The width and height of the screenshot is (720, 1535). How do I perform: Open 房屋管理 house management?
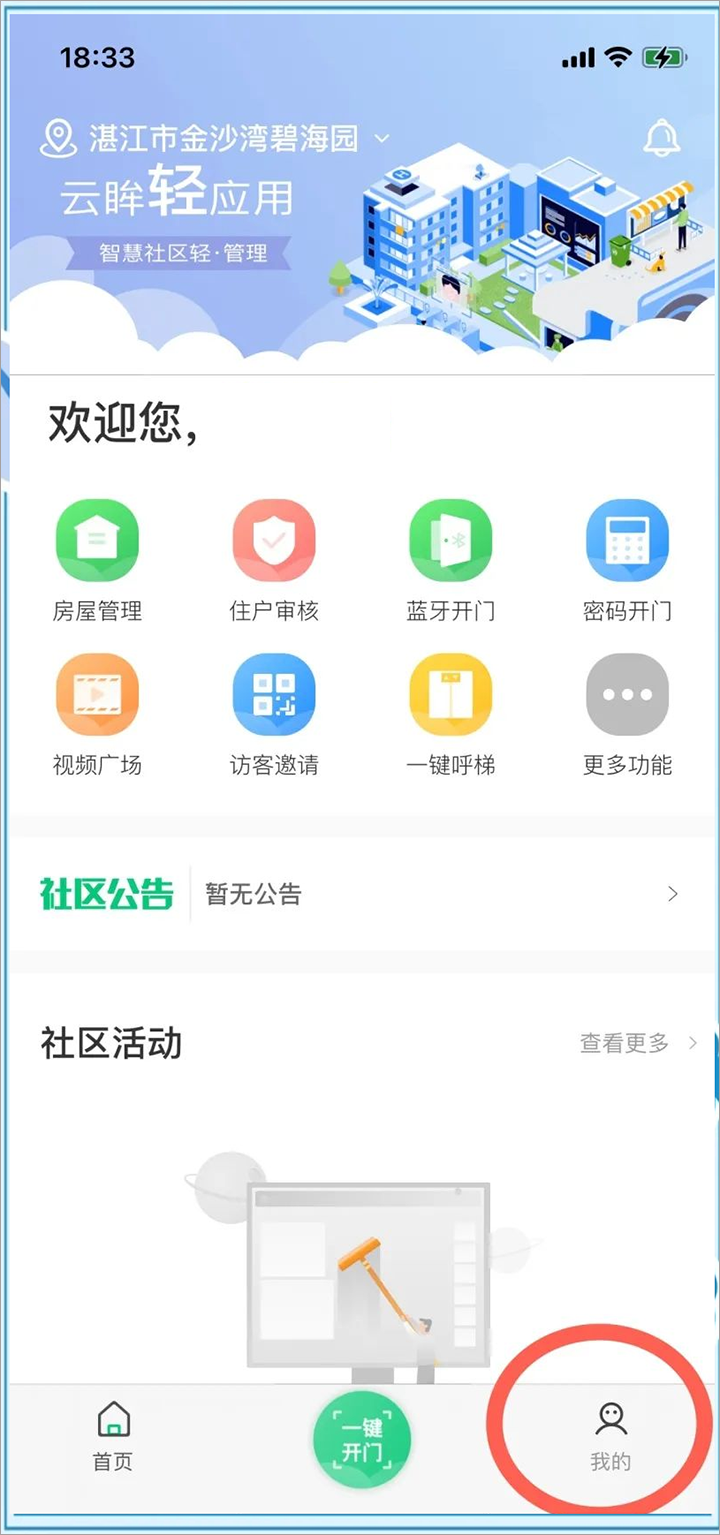(97, 560)
